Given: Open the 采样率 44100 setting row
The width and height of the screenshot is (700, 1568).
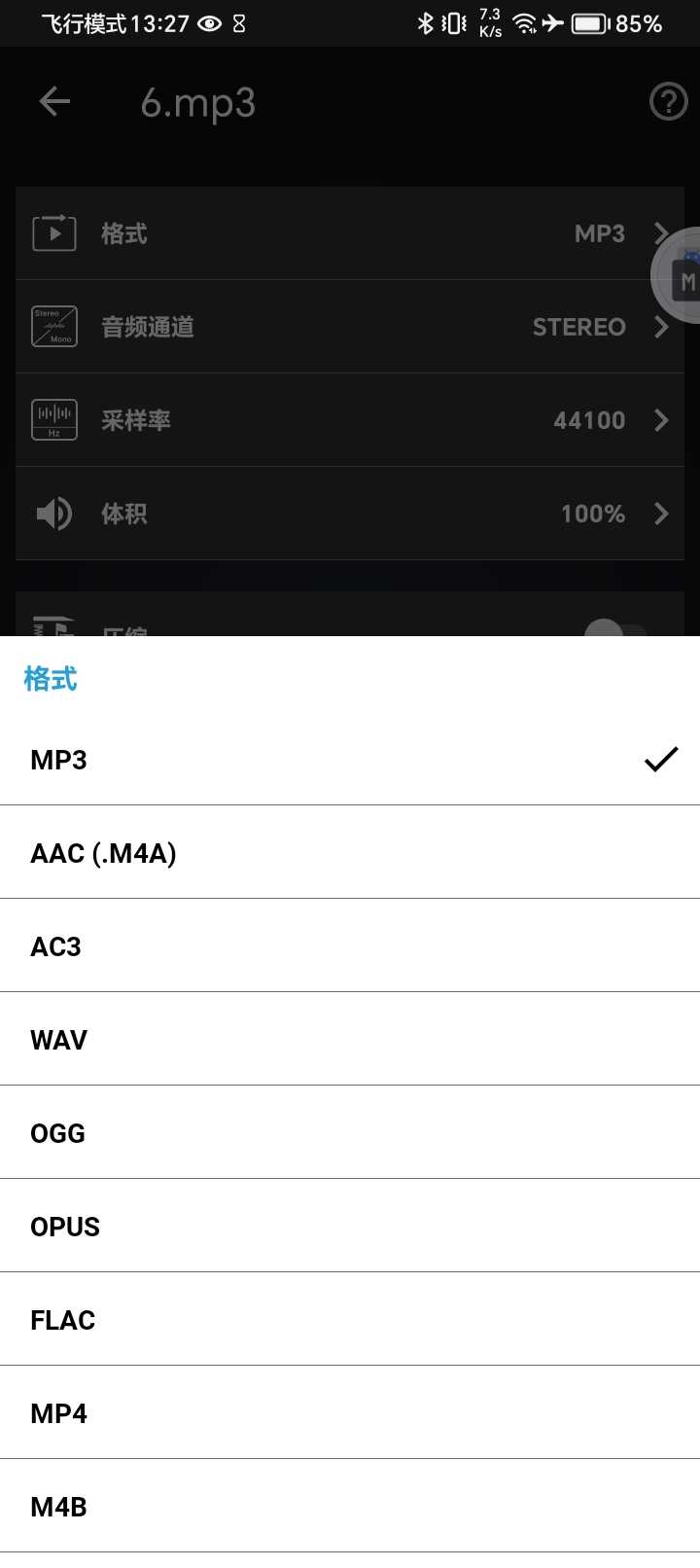Looking at the screenshot, I should (350, 420).
